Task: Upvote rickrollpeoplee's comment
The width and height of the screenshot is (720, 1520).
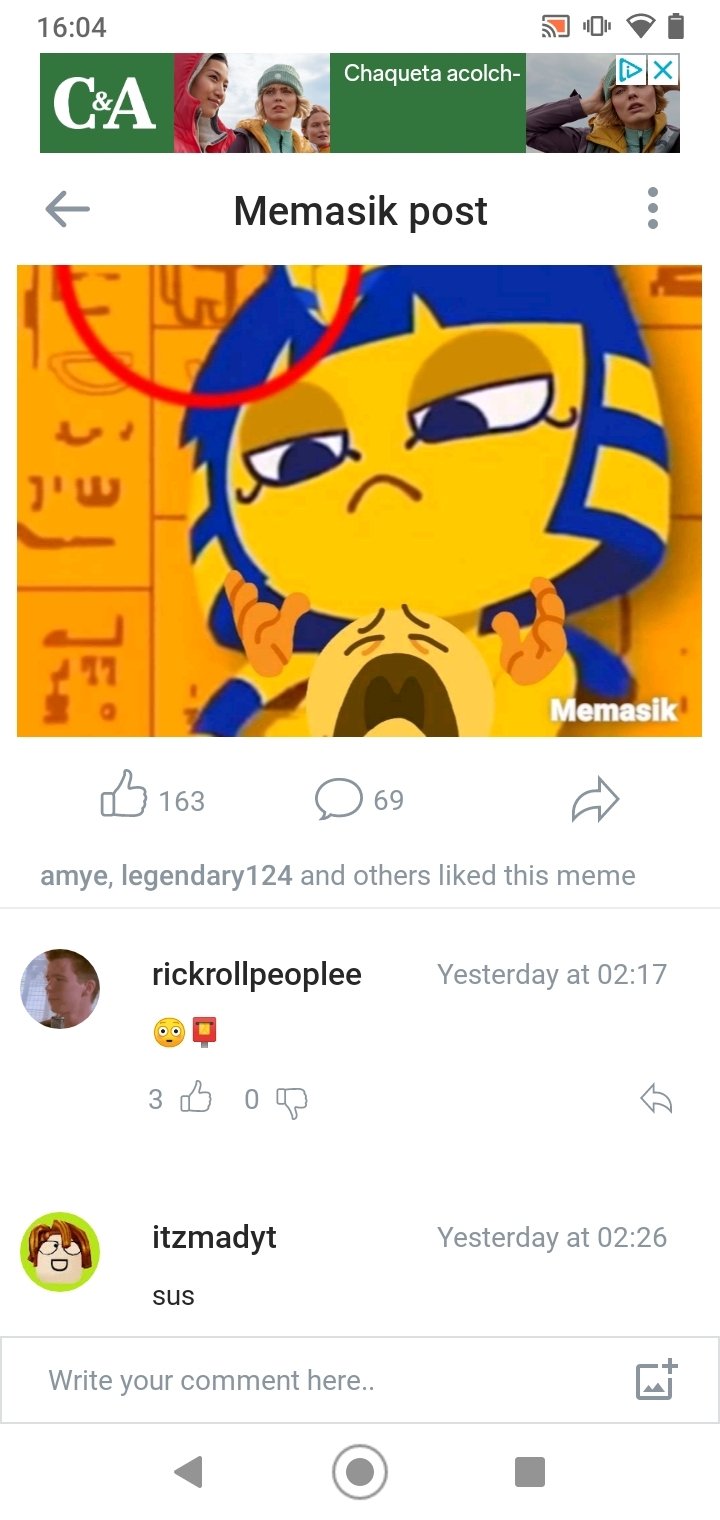Action: click(x=195, y=1100)
